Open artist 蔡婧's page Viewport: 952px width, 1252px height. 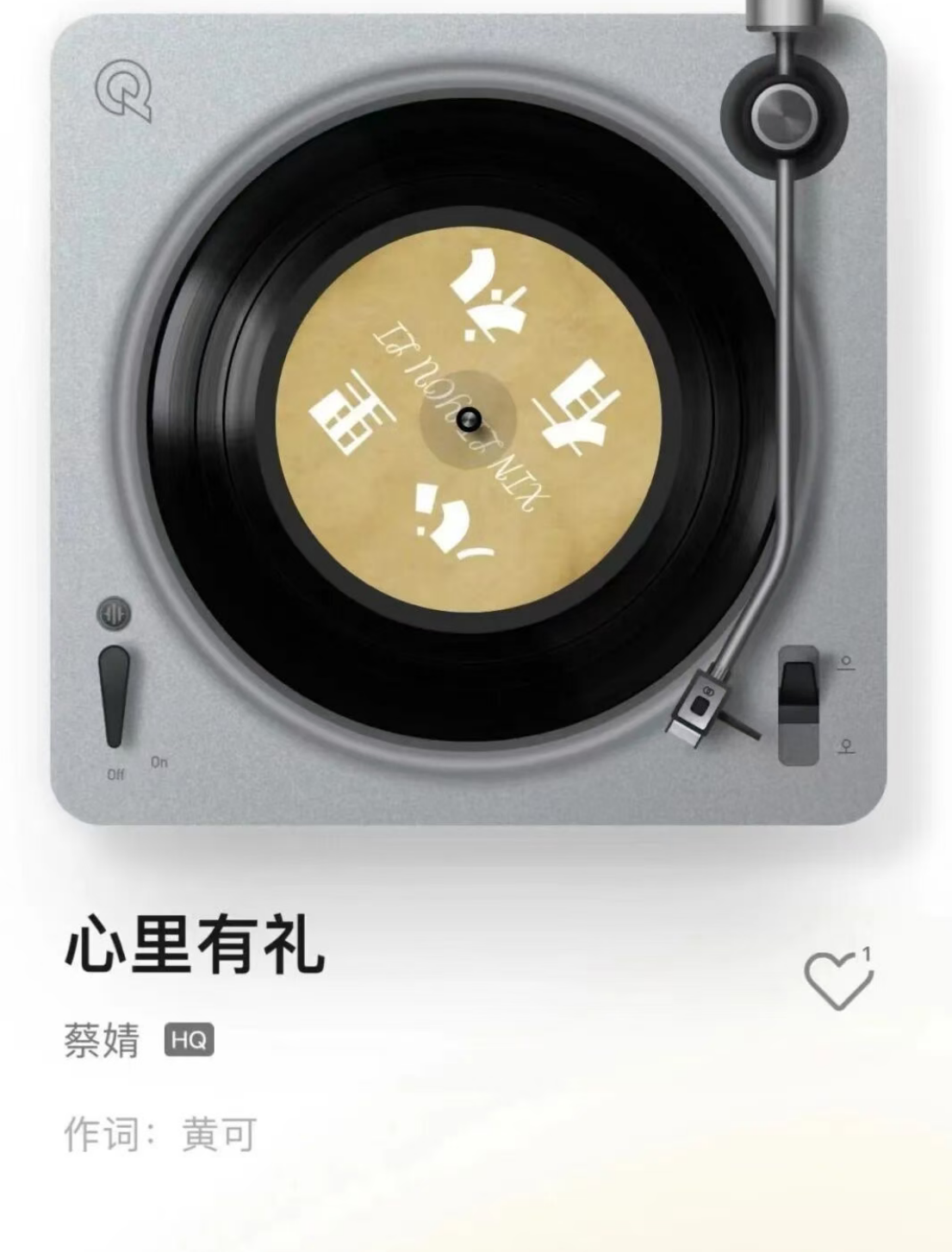[x=102, y=1040]
